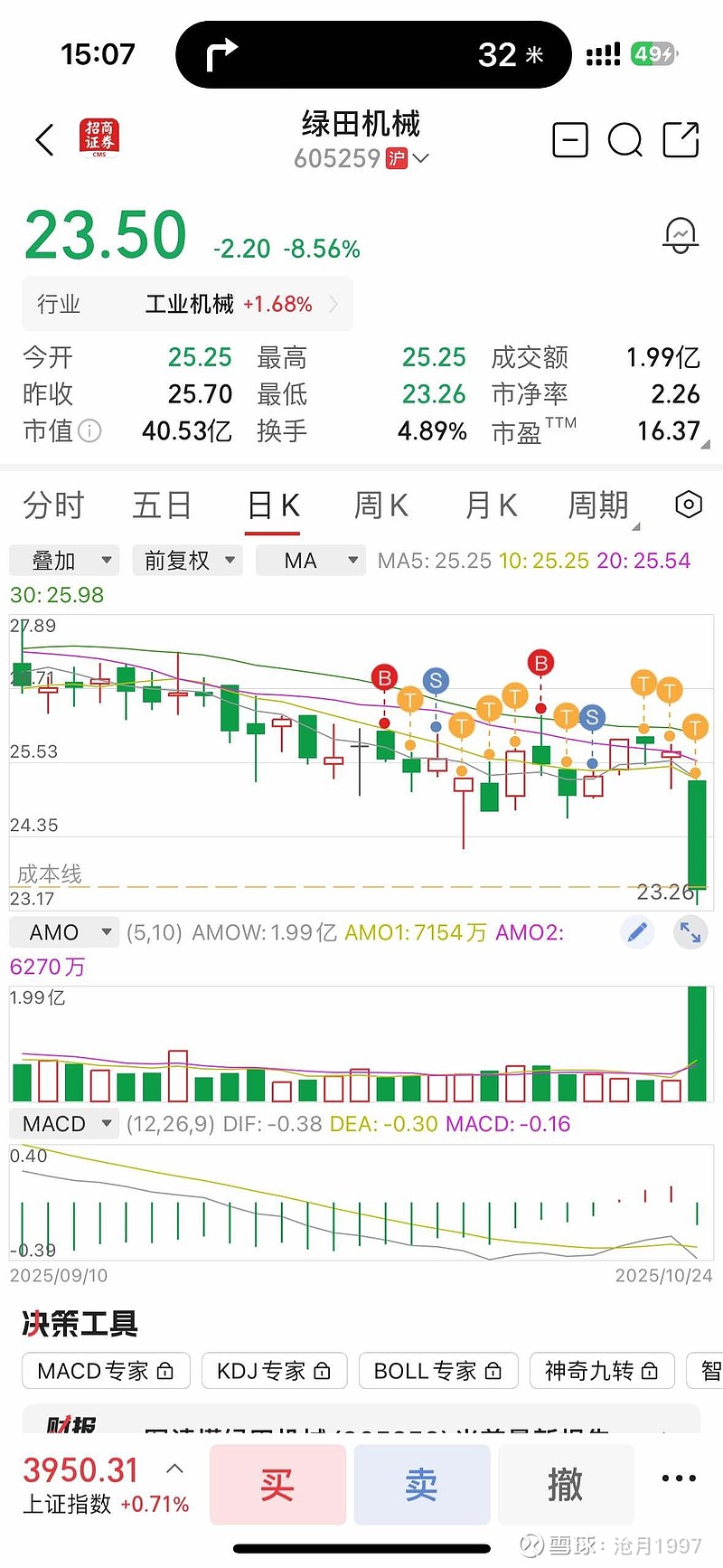Go back using the top-left arrow
The height and width of the screenshot is (1568, 723).
point(45,140)
